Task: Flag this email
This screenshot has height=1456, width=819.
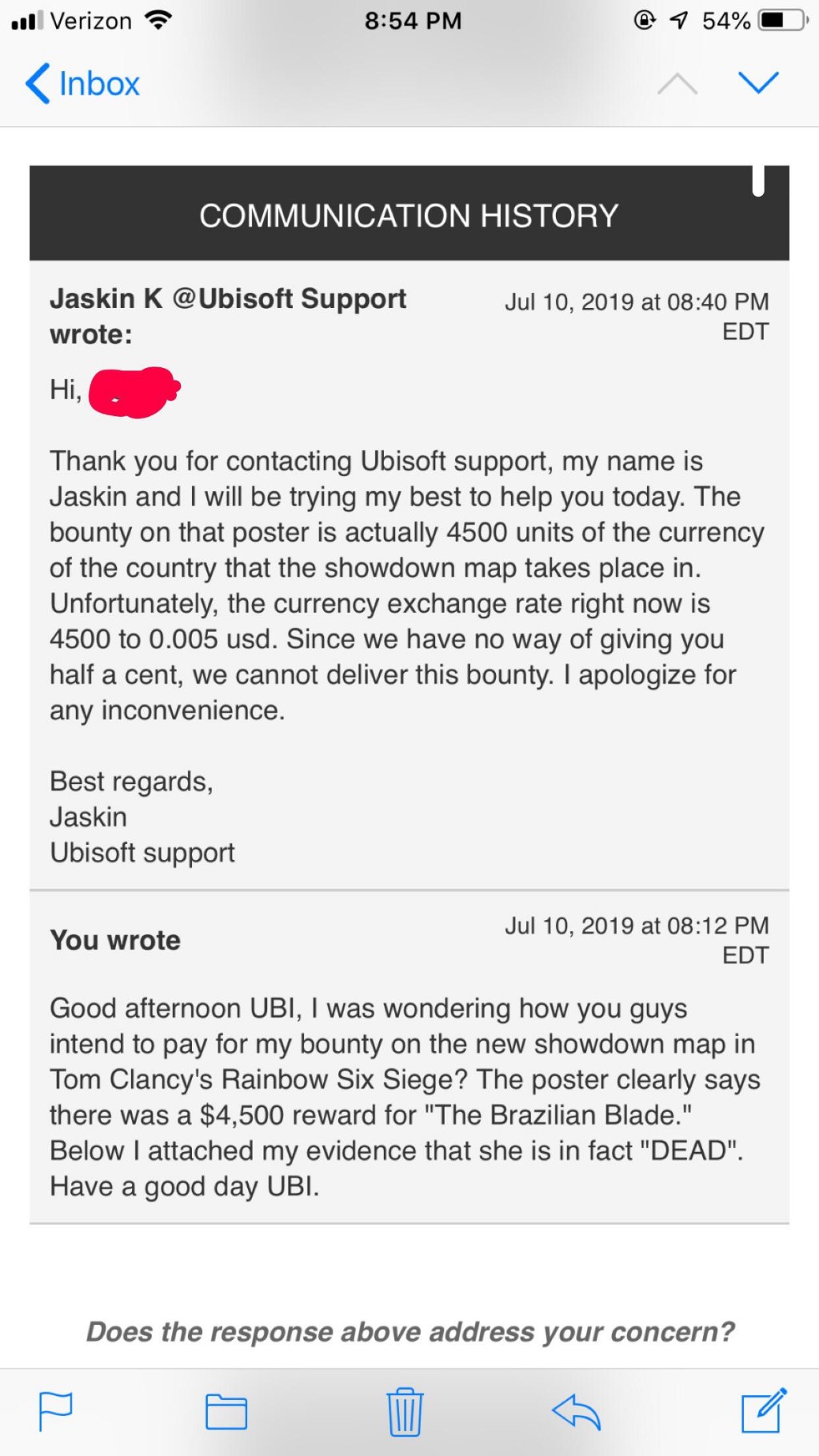Action: pyautogui.click(x=56, y=1412)
